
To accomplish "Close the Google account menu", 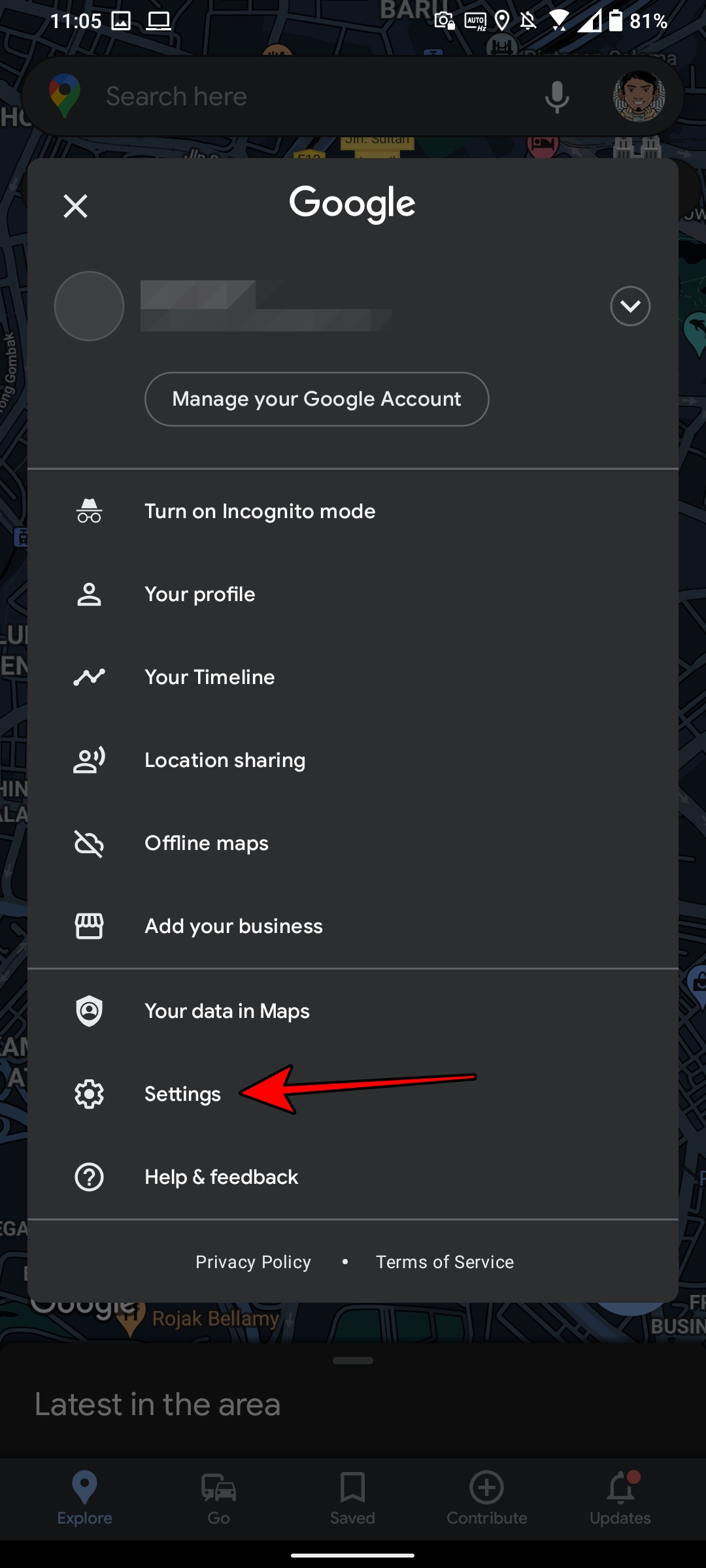I will click(x=75, y=206).
